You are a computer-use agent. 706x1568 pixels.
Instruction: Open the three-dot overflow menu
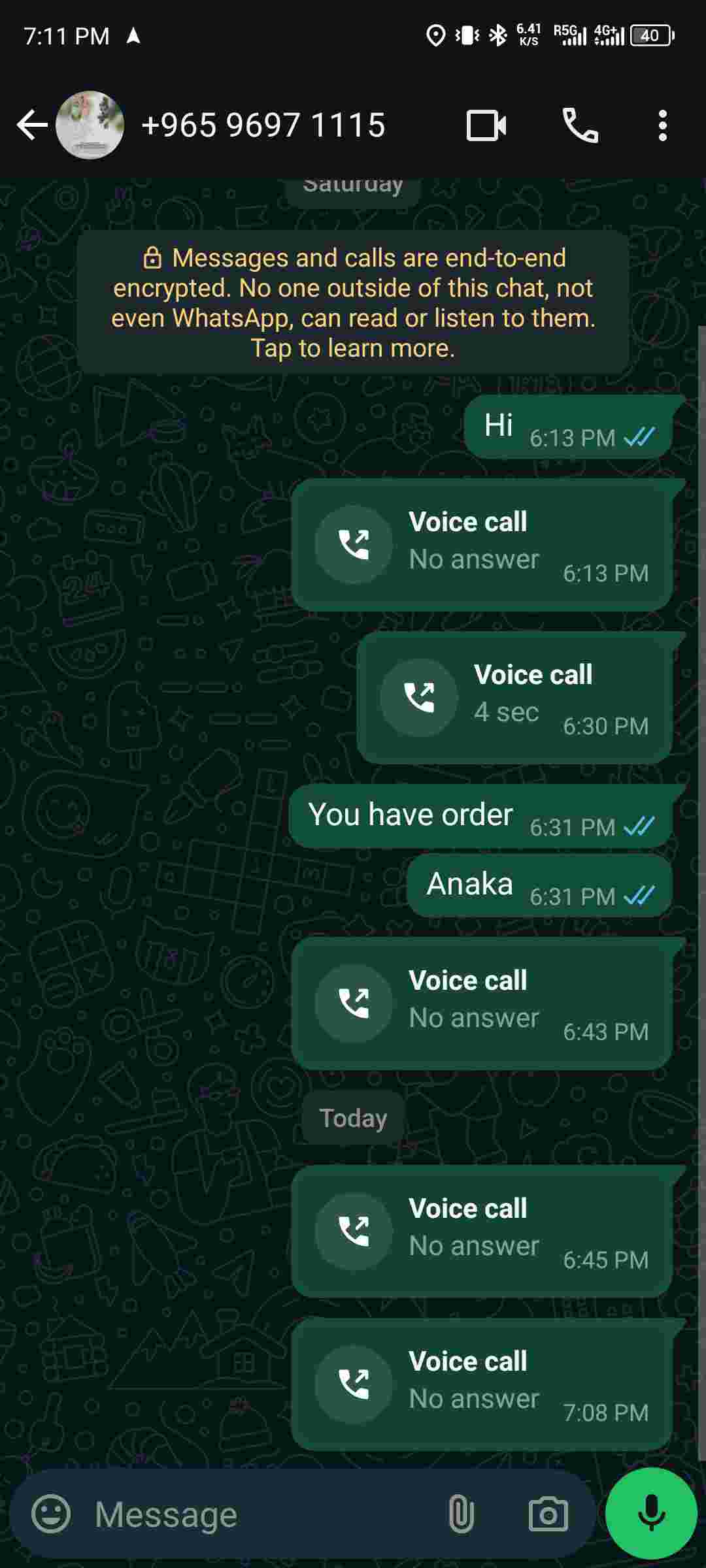point(662,125)
